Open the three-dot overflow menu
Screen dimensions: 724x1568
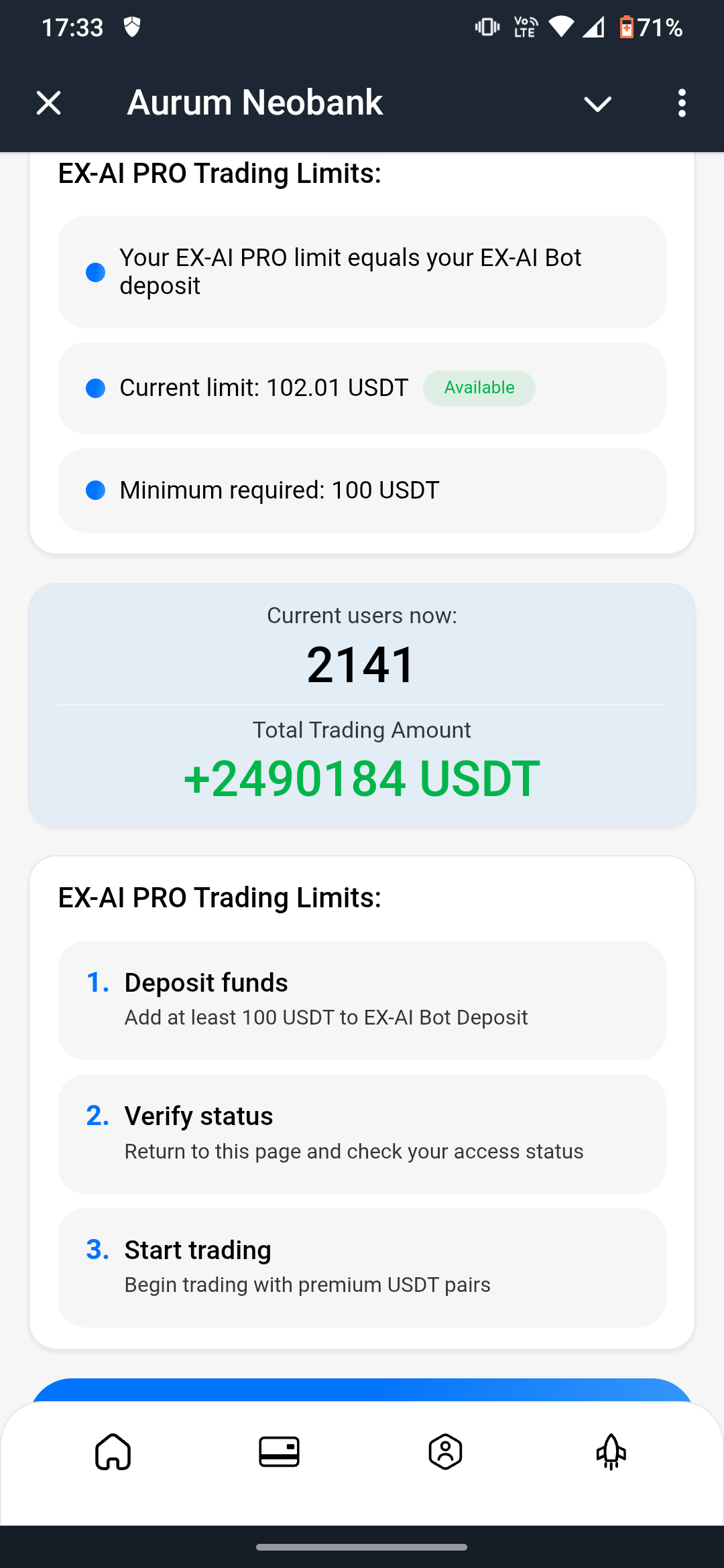coord(682,103)
